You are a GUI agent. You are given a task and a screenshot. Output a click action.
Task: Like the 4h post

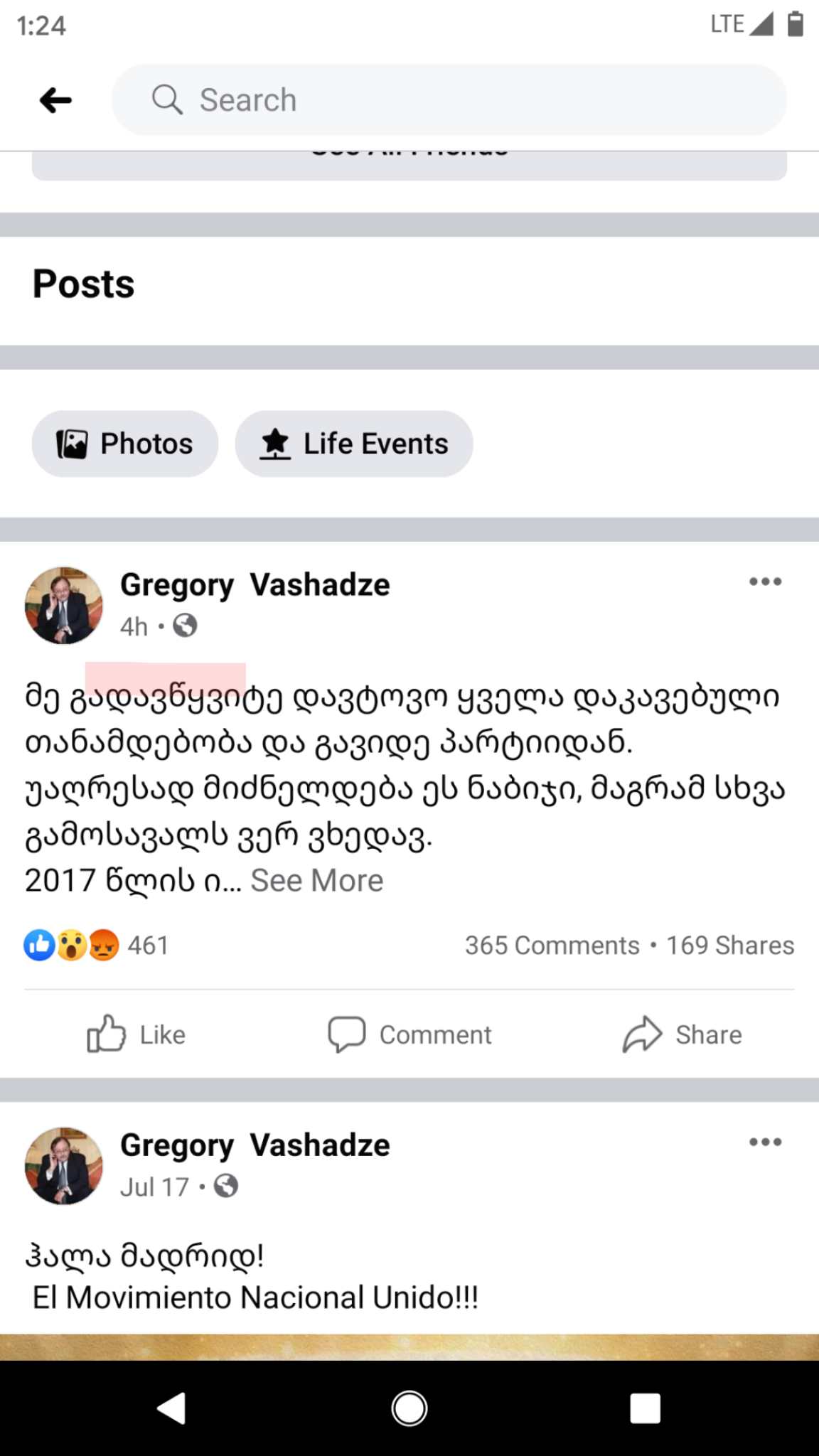(136, 1034)
